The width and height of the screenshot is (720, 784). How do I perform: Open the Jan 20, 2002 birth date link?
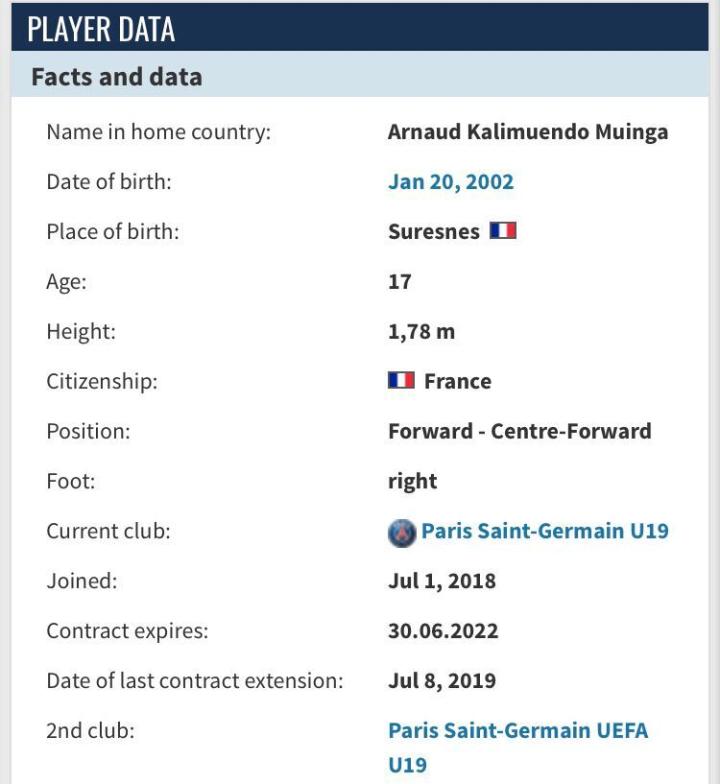pos(450,182)
